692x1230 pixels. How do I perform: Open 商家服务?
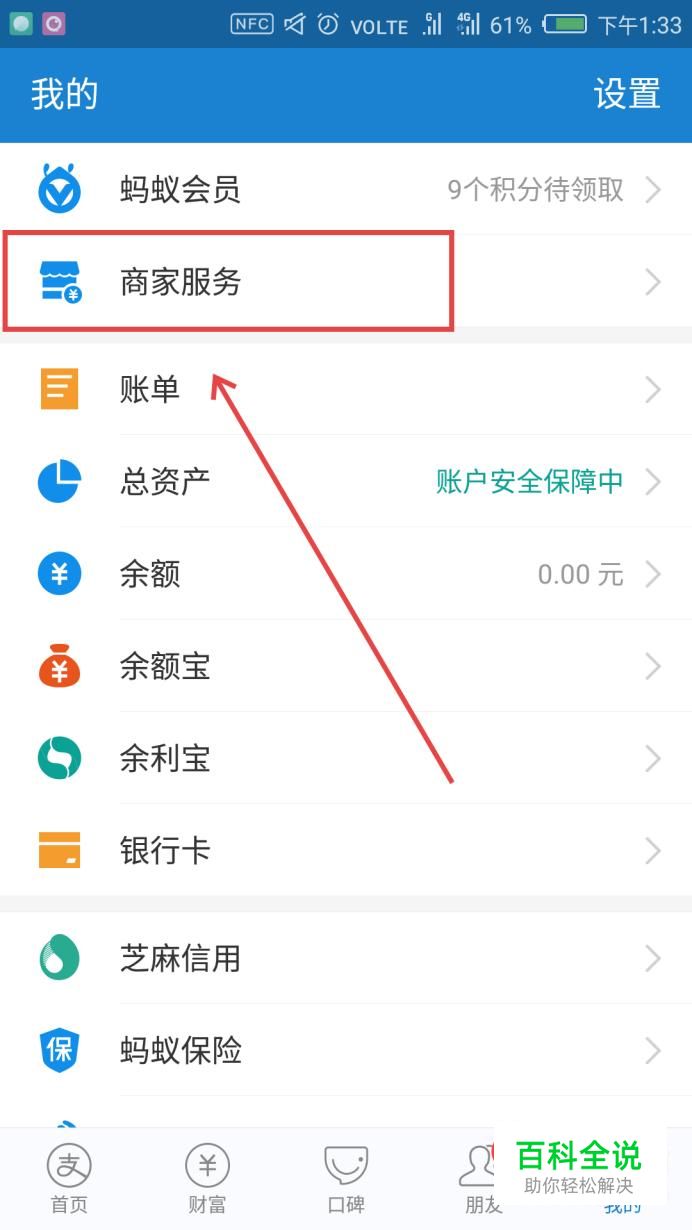point(345,282)
